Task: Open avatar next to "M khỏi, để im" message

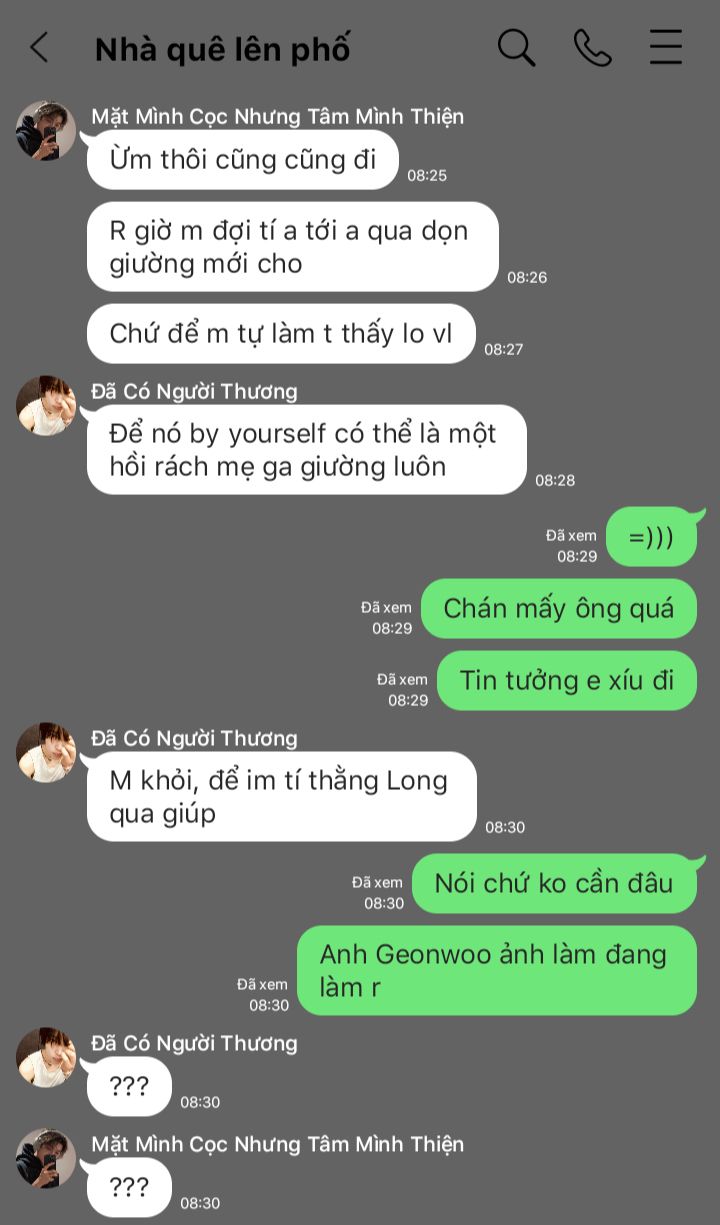Action: pos(45,752)
